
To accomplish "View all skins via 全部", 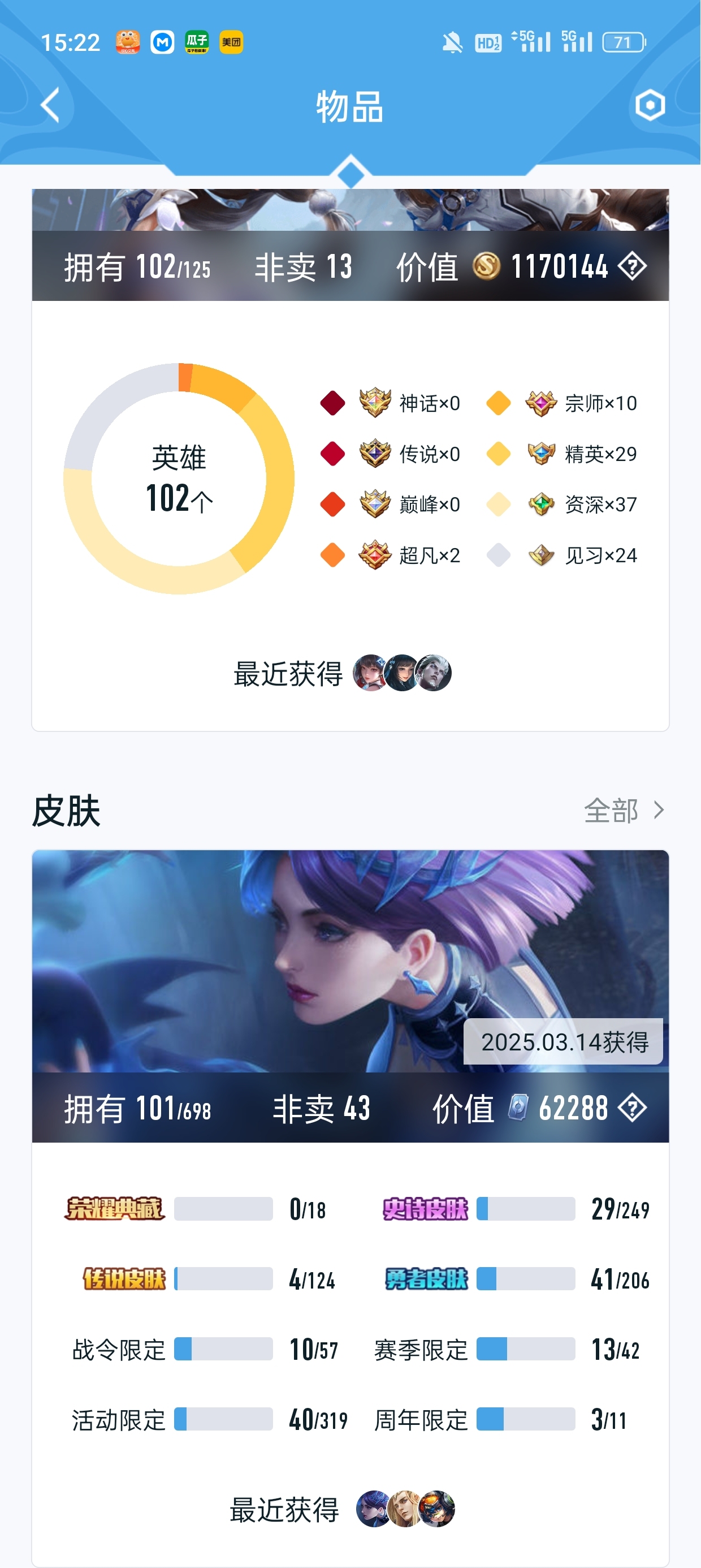I will coord(624,810).
